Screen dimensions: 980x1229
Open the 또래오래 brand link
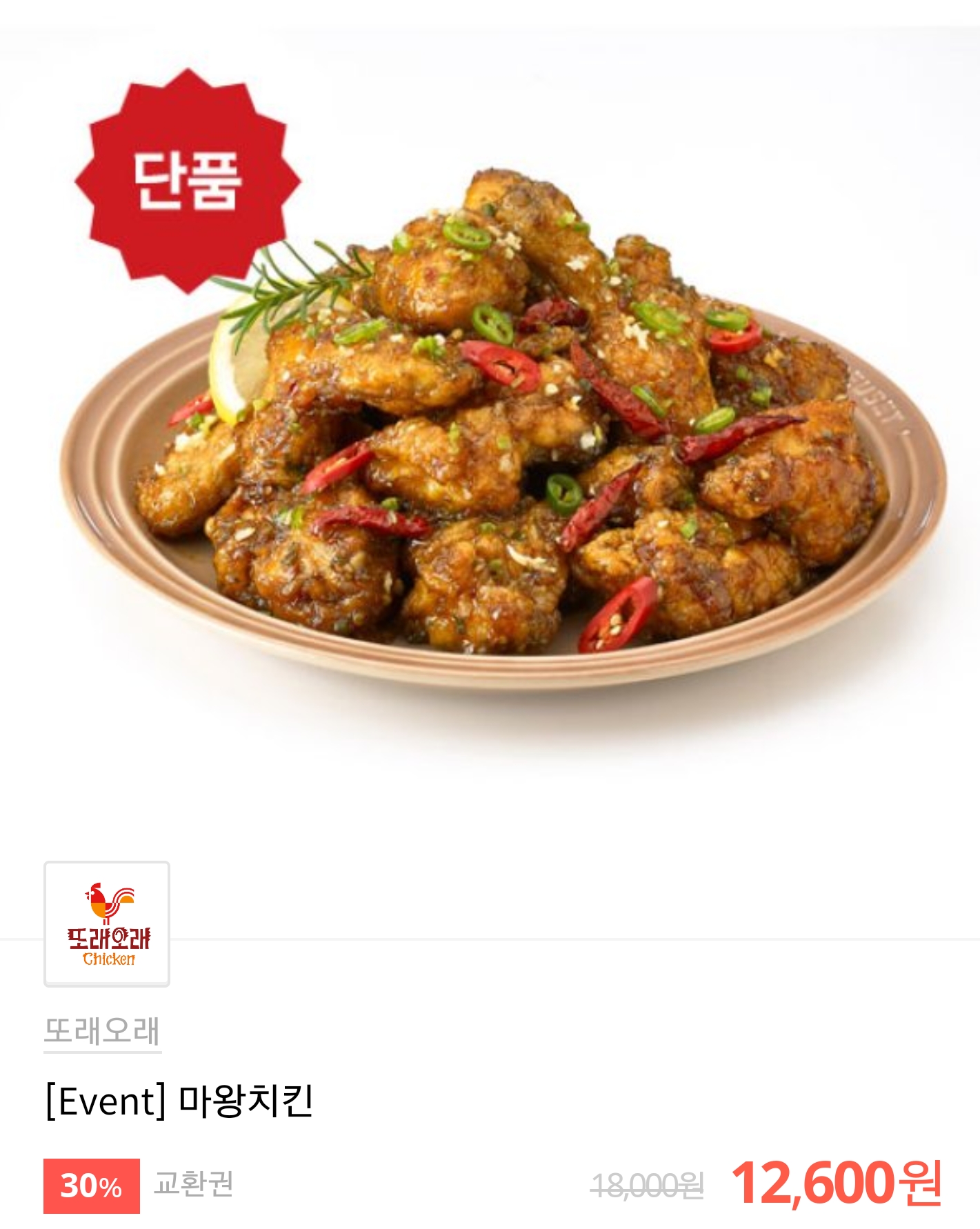coord(102,1031)
